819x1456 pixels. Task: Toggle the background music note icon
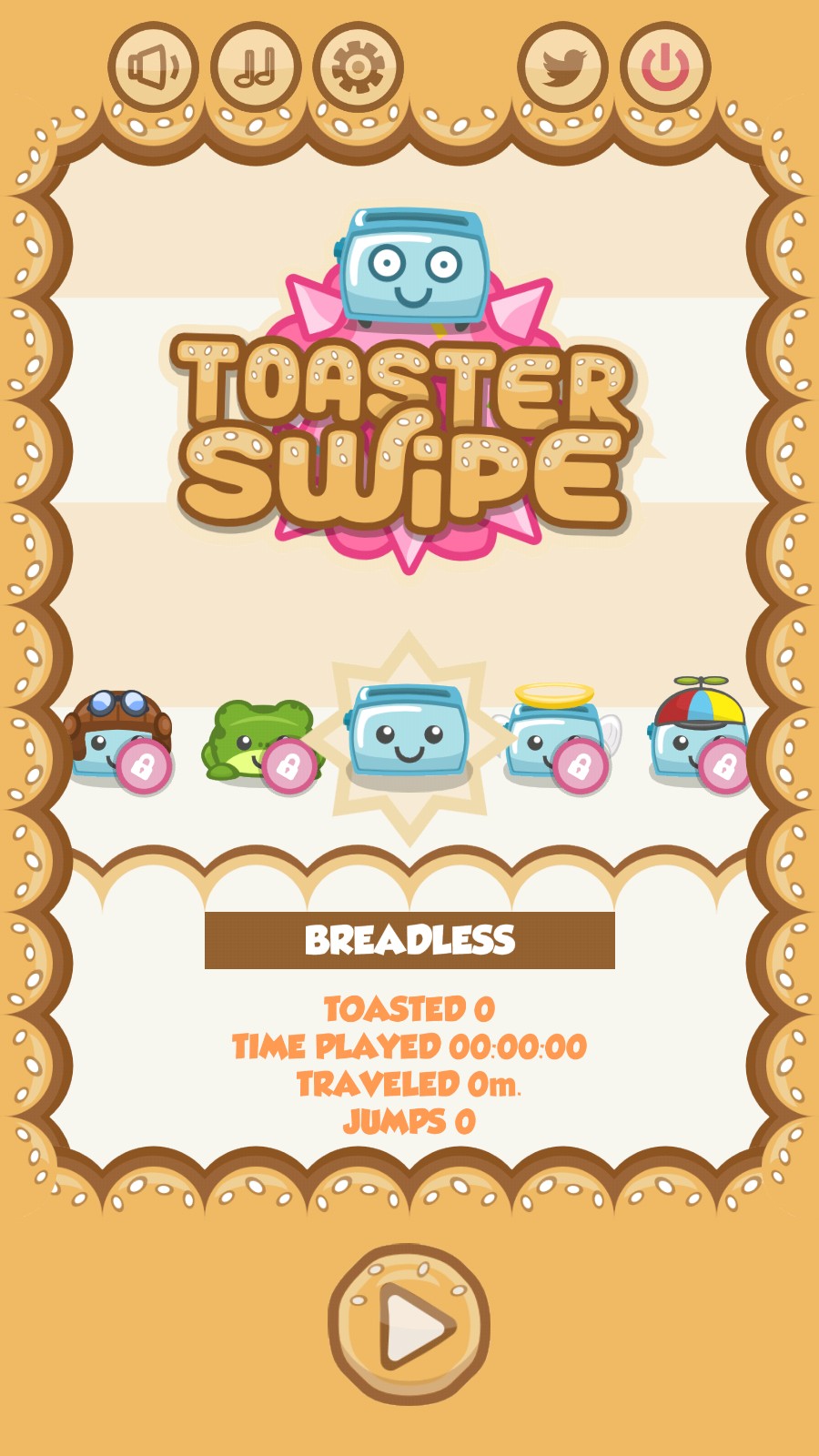click(x=256, y=68)
